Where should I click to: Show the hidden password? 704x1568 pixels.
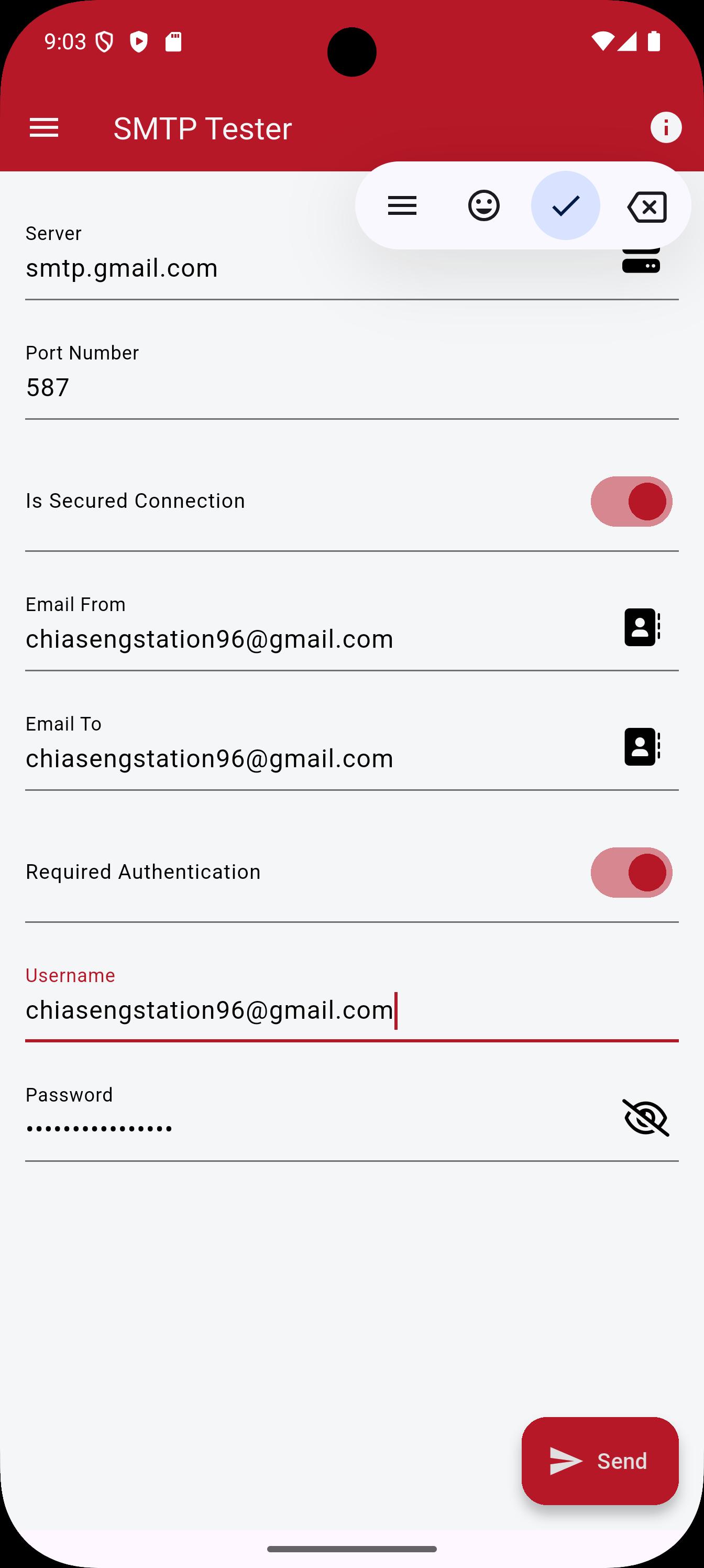coord(645,1117)
